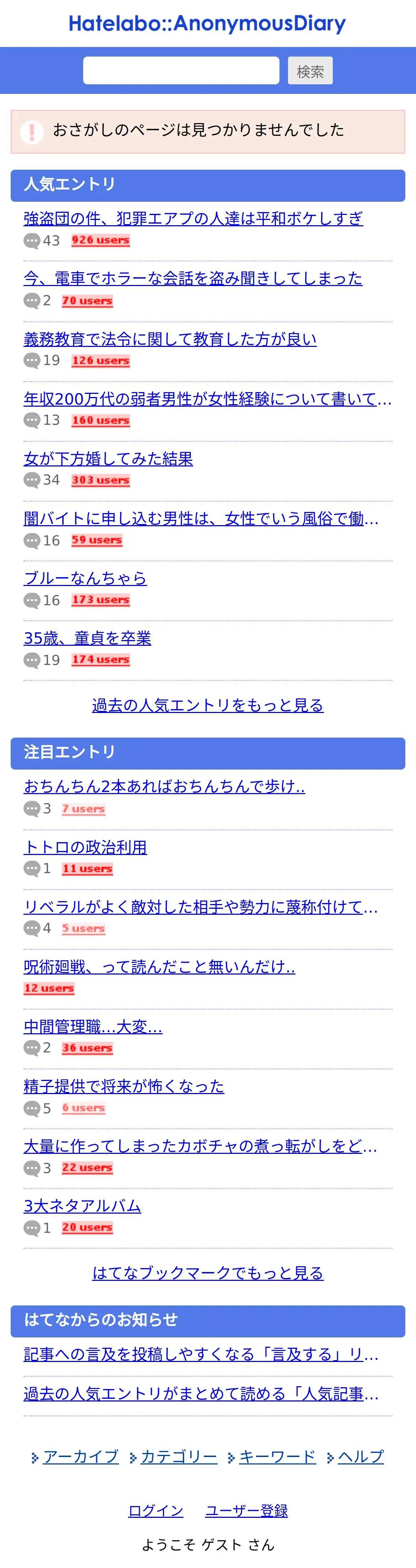Open ユーザー登録 registration link
Viewport: 416px width, 1568px height.
click(x=246, y=1510)
